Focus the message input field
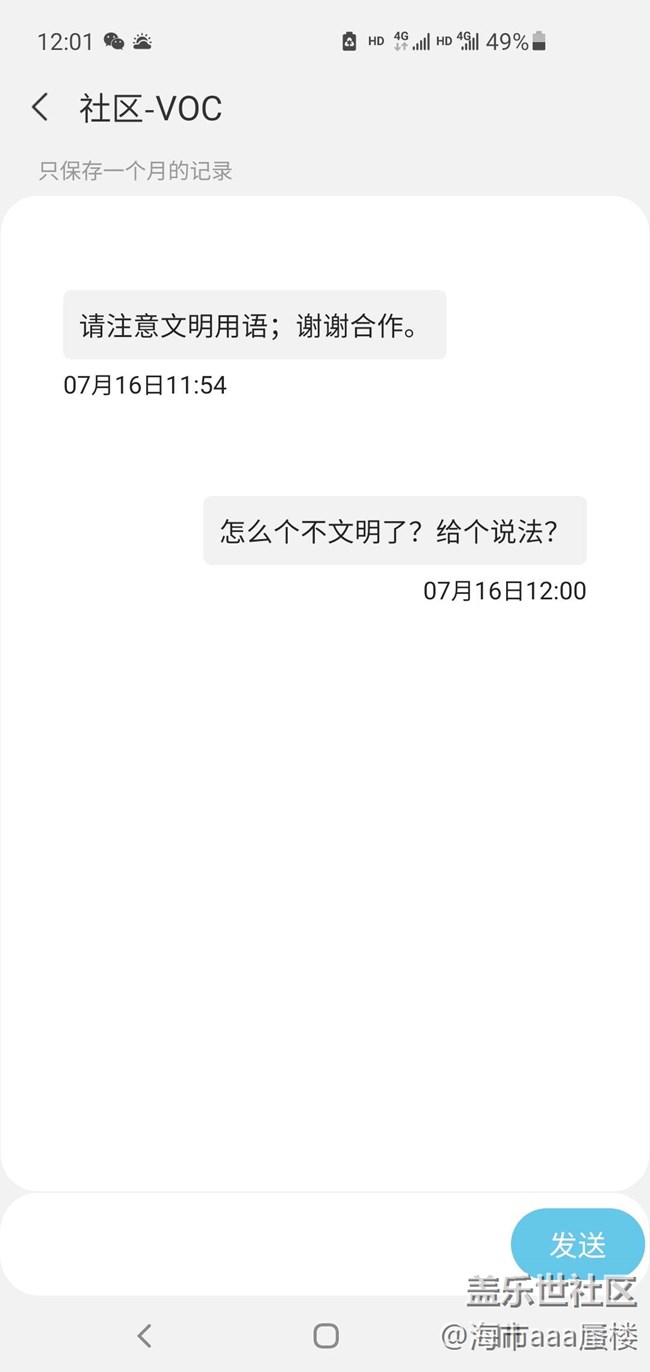The image size is (650, 1372). [256, 1244]
